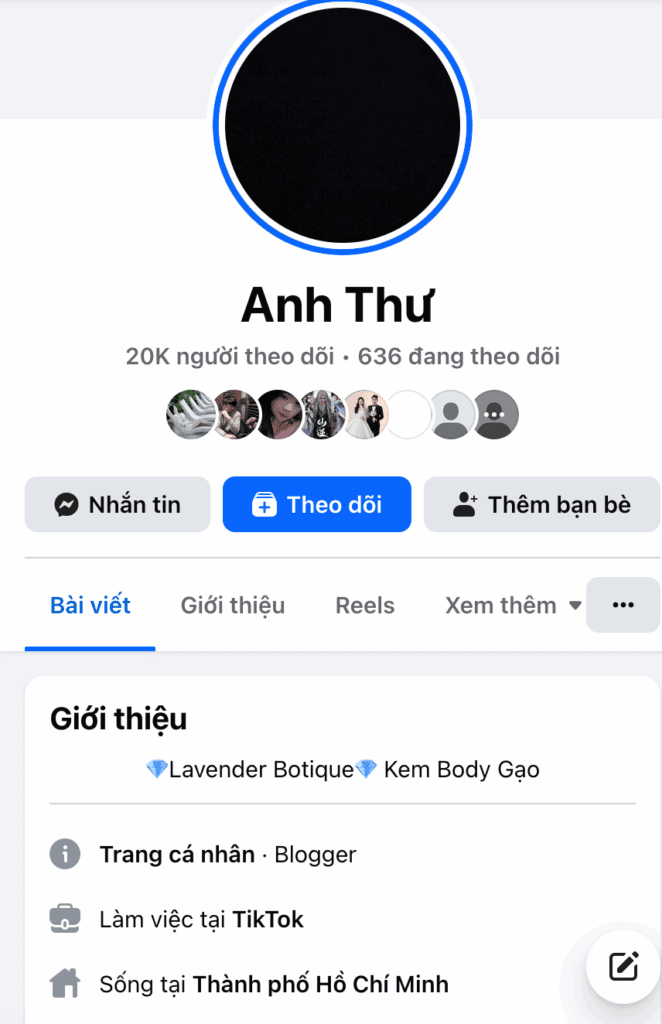662x1024 pixels.
Task: Send friend request via Thêm bạn bè
Action: click(542, 505)
